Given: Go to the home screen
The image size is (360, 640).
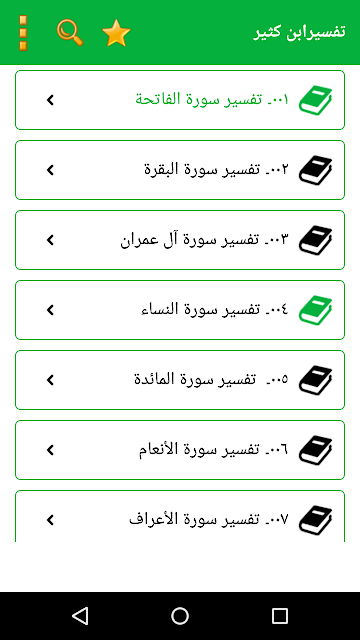Looking at the screenshot, I should coord(180,616).
